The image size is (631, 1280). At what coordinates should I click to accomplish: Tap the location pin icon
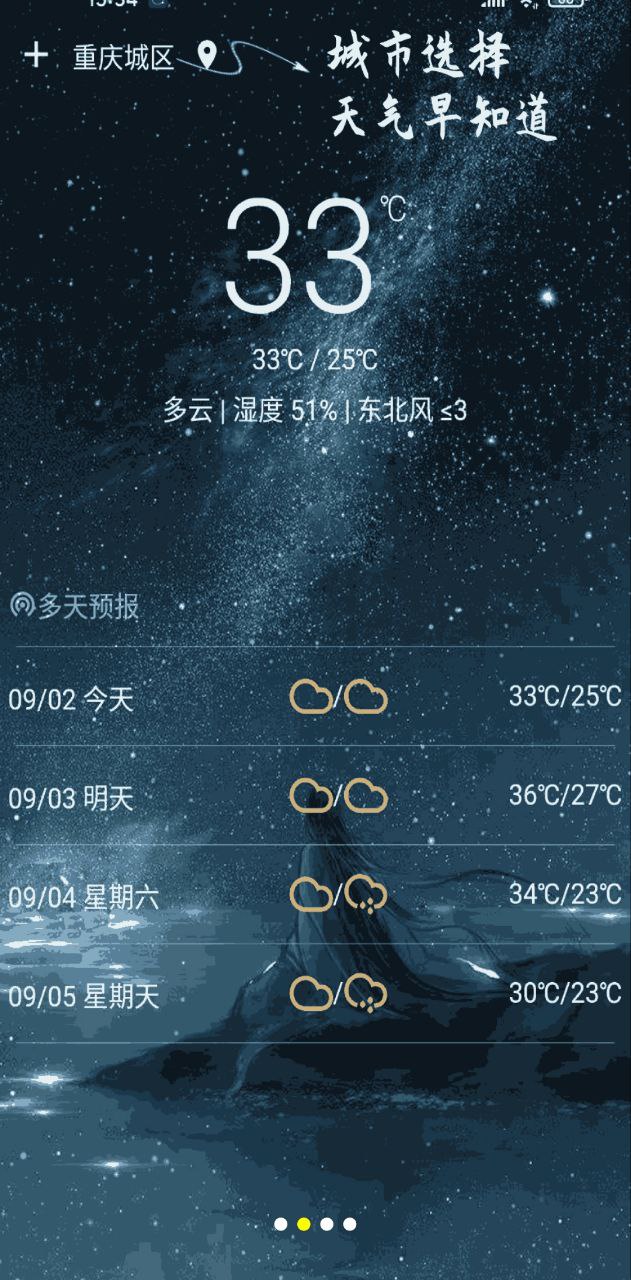point(207,56)
